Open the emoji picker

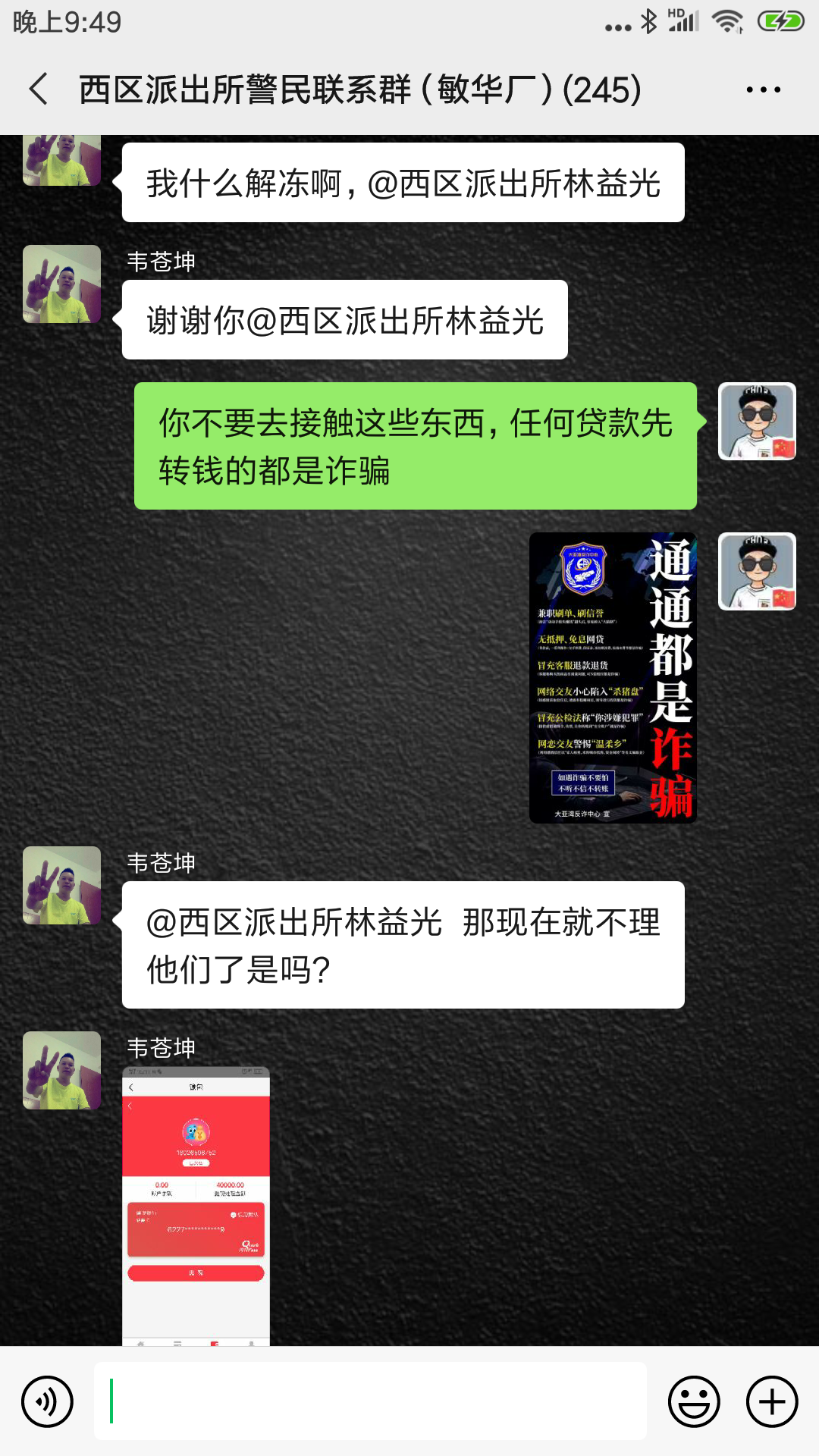[x=693, y=1401]
